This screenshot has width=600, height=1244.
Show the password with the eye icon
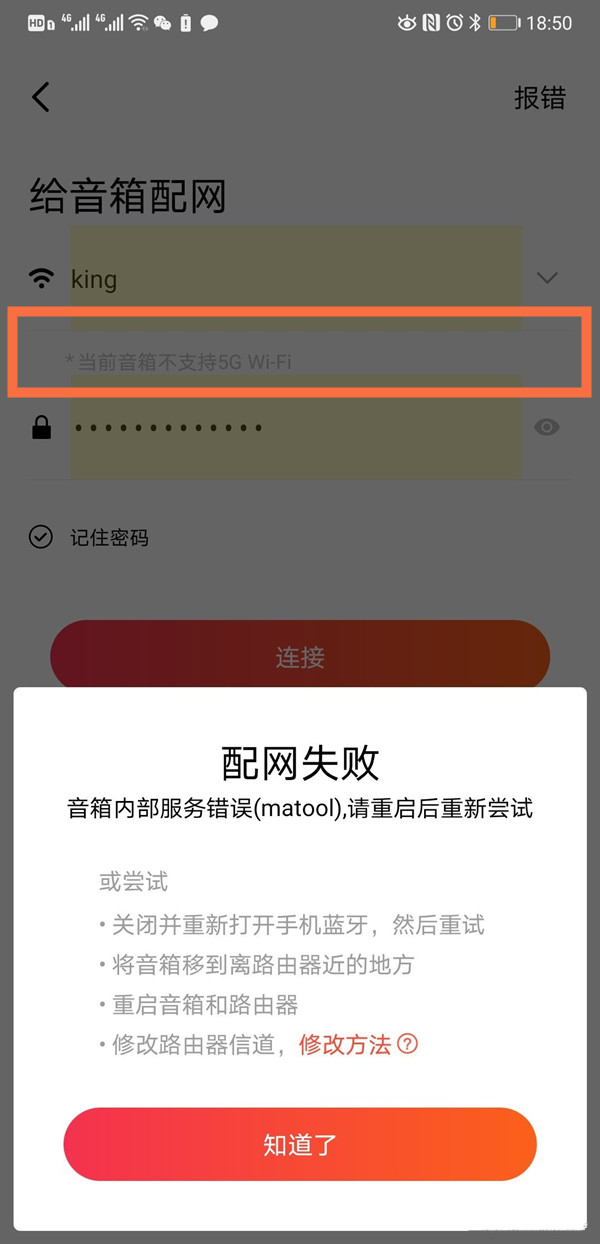(546, 428)
